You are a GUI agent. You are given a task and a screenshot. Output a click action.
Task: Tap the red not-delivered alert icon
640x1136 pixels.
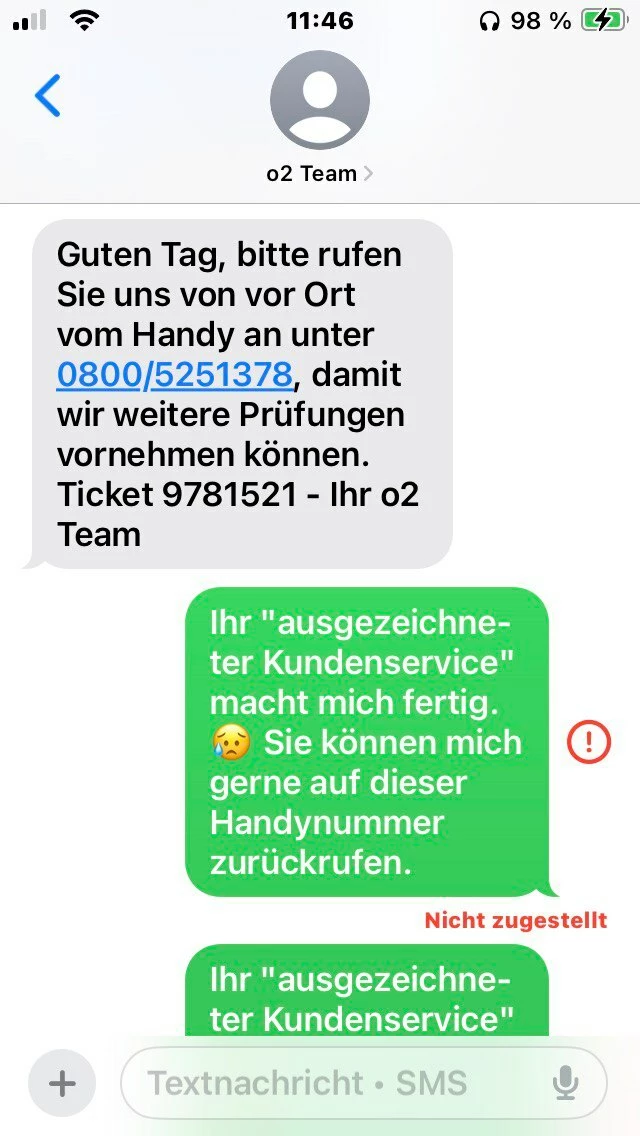(588, 742)
